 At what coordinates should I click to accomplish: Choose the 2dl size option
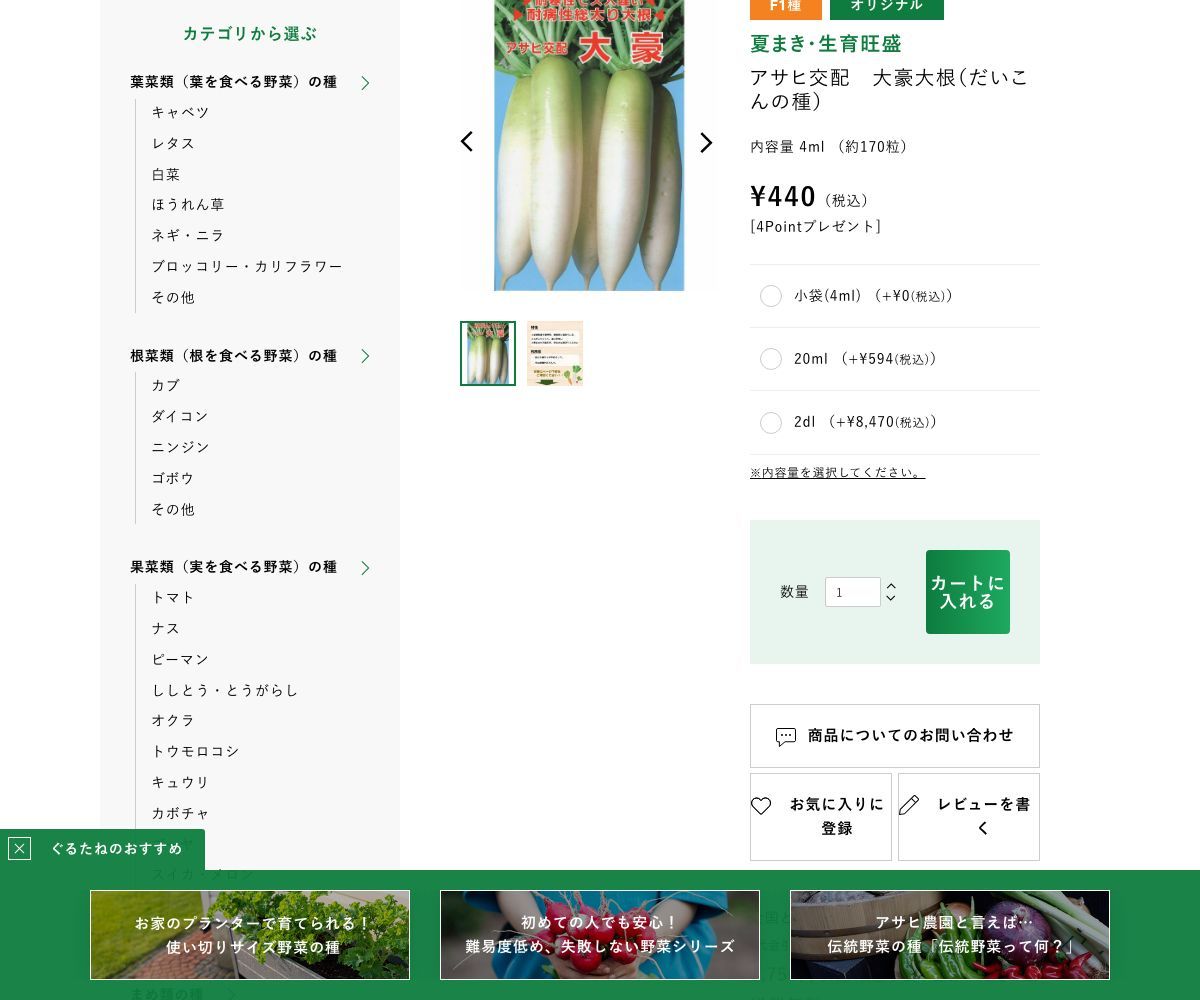click(x=771, y=423)
